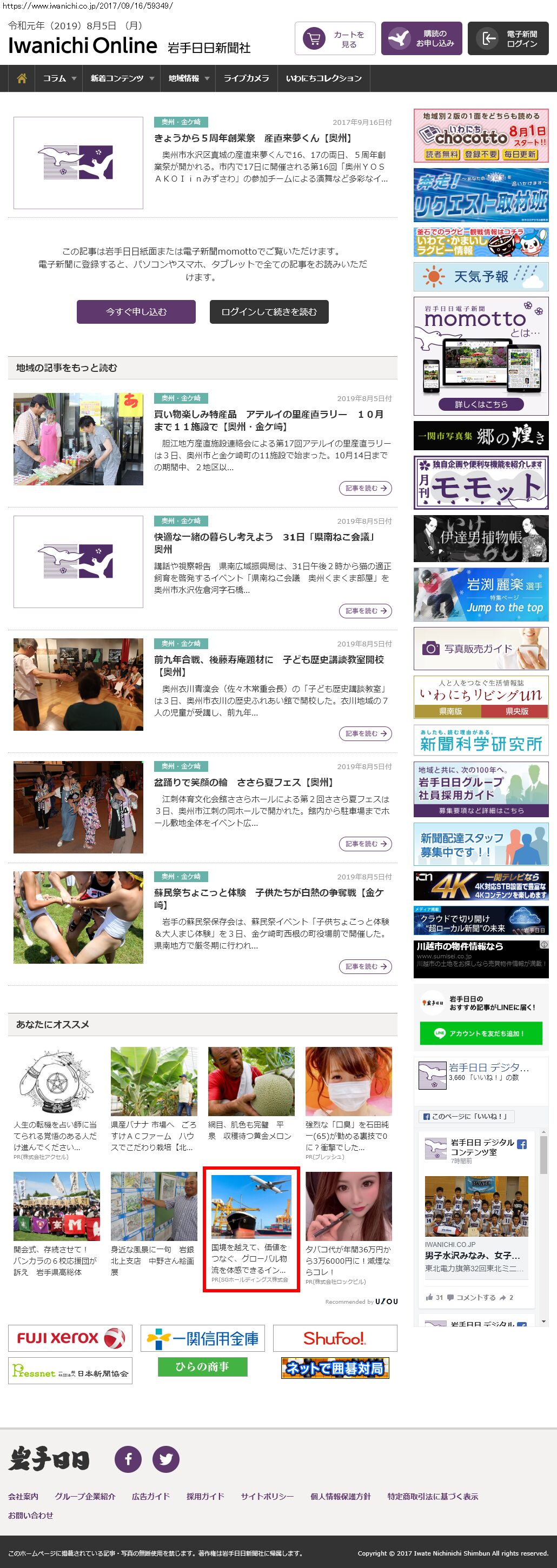Open the 天気予報 weather banner
This screenshot has width=557, height=1568.
480,277
